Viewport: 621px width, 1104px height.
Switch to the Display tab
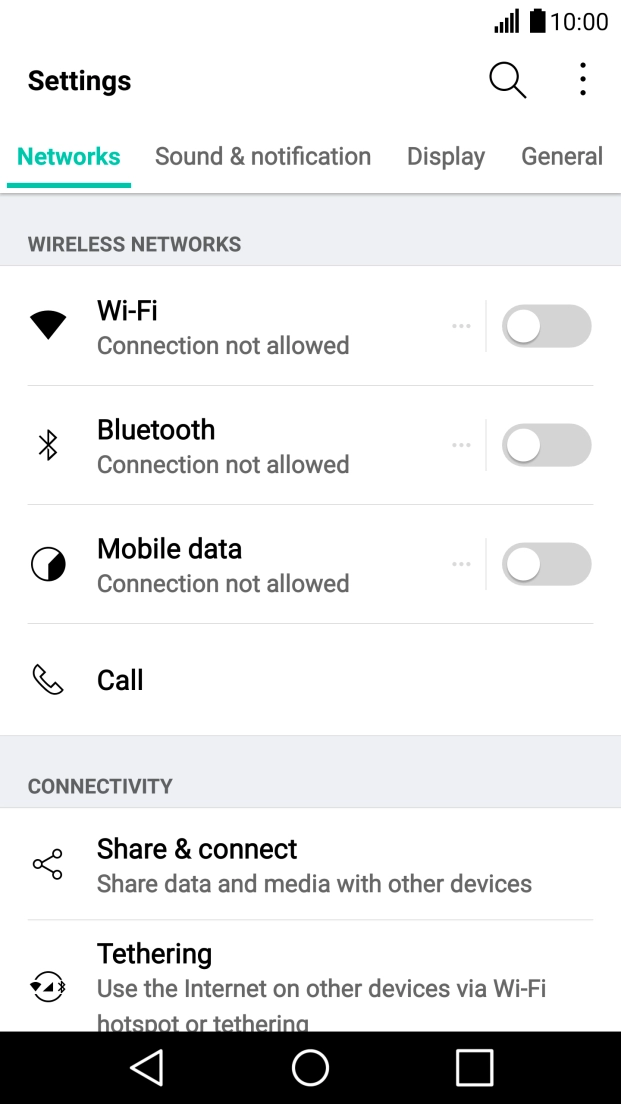pos(445,157)
